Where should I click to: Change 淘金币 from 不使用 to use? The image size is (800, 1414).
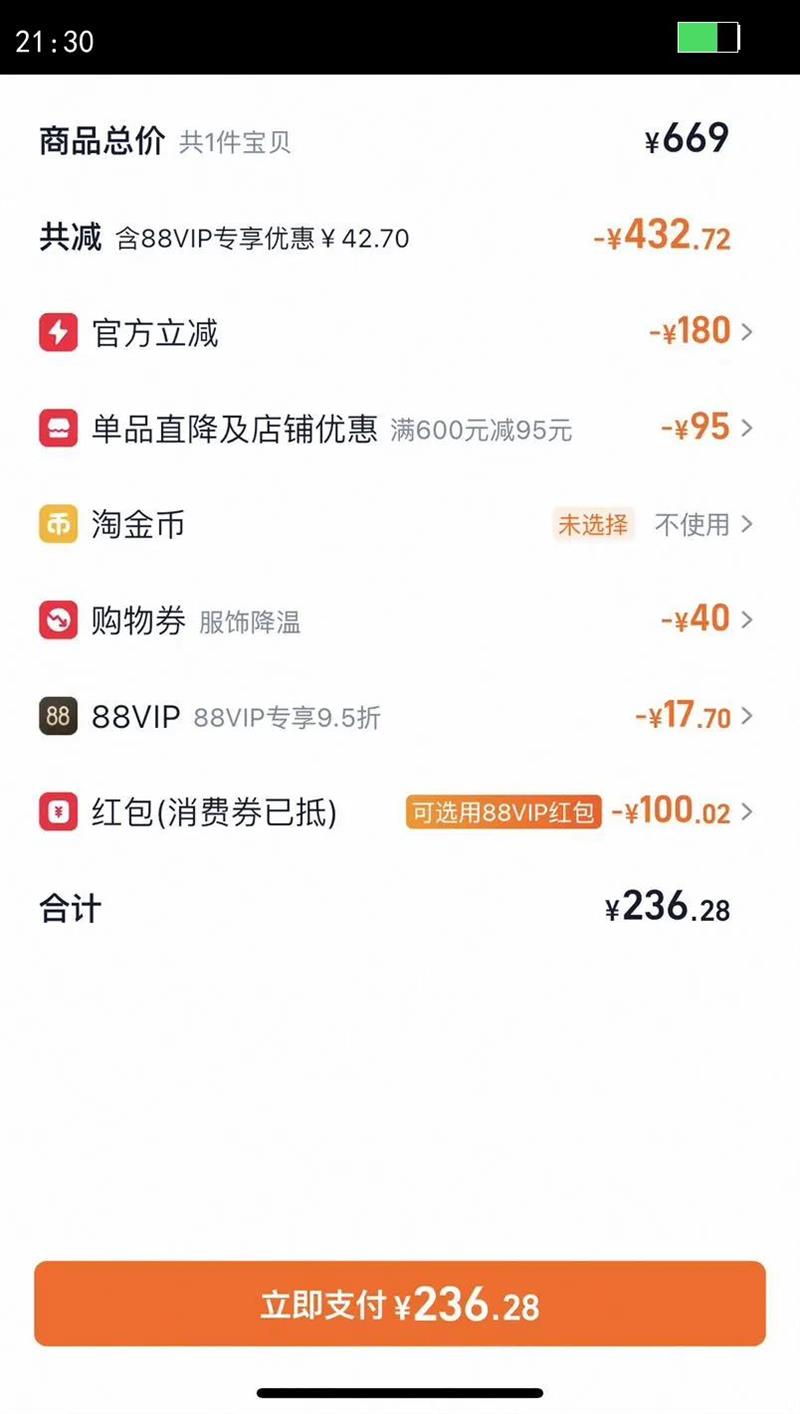688,523
